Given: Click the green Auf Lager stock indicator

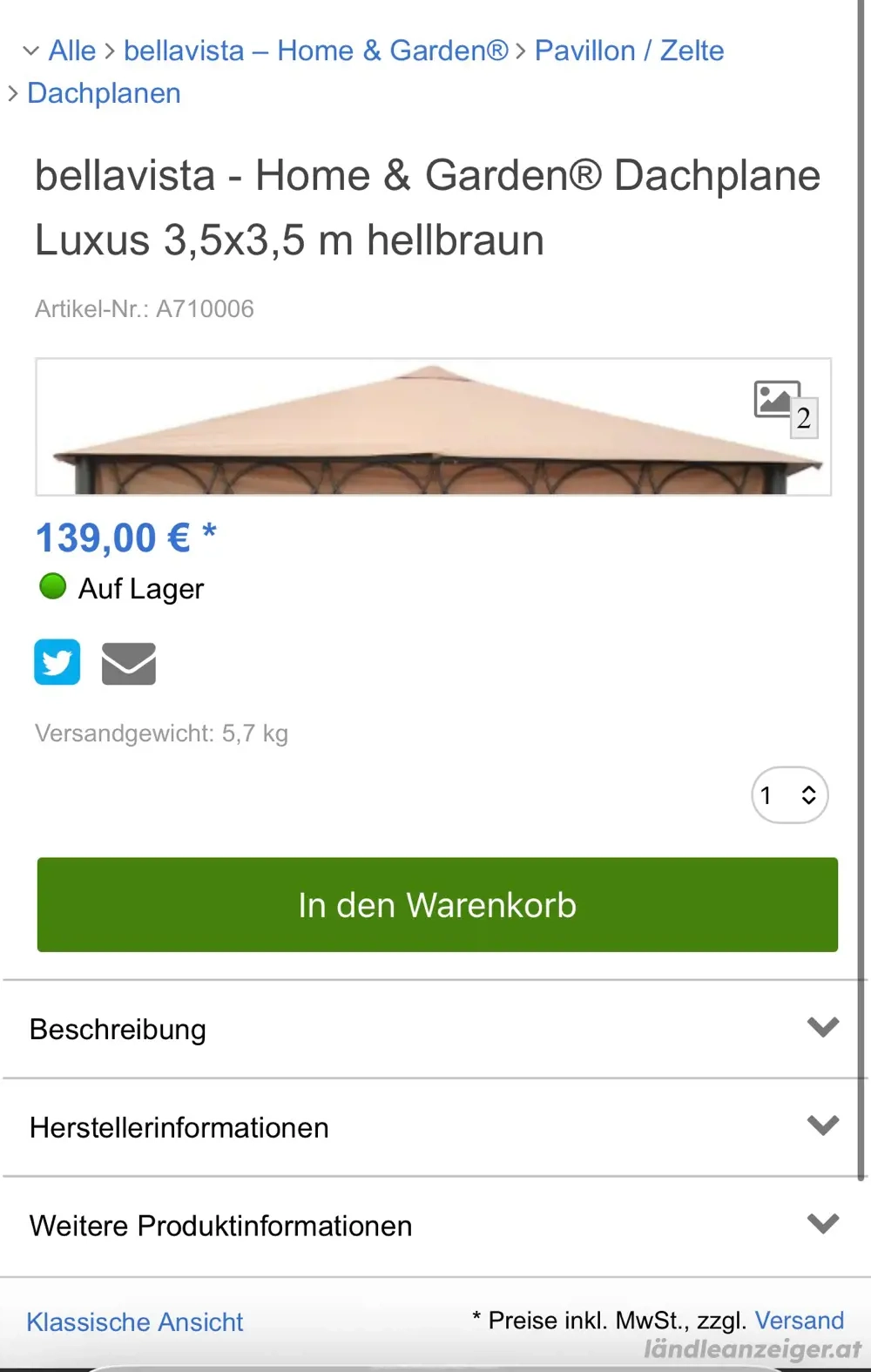Looking at the screenshot, I should coord(52,586).
